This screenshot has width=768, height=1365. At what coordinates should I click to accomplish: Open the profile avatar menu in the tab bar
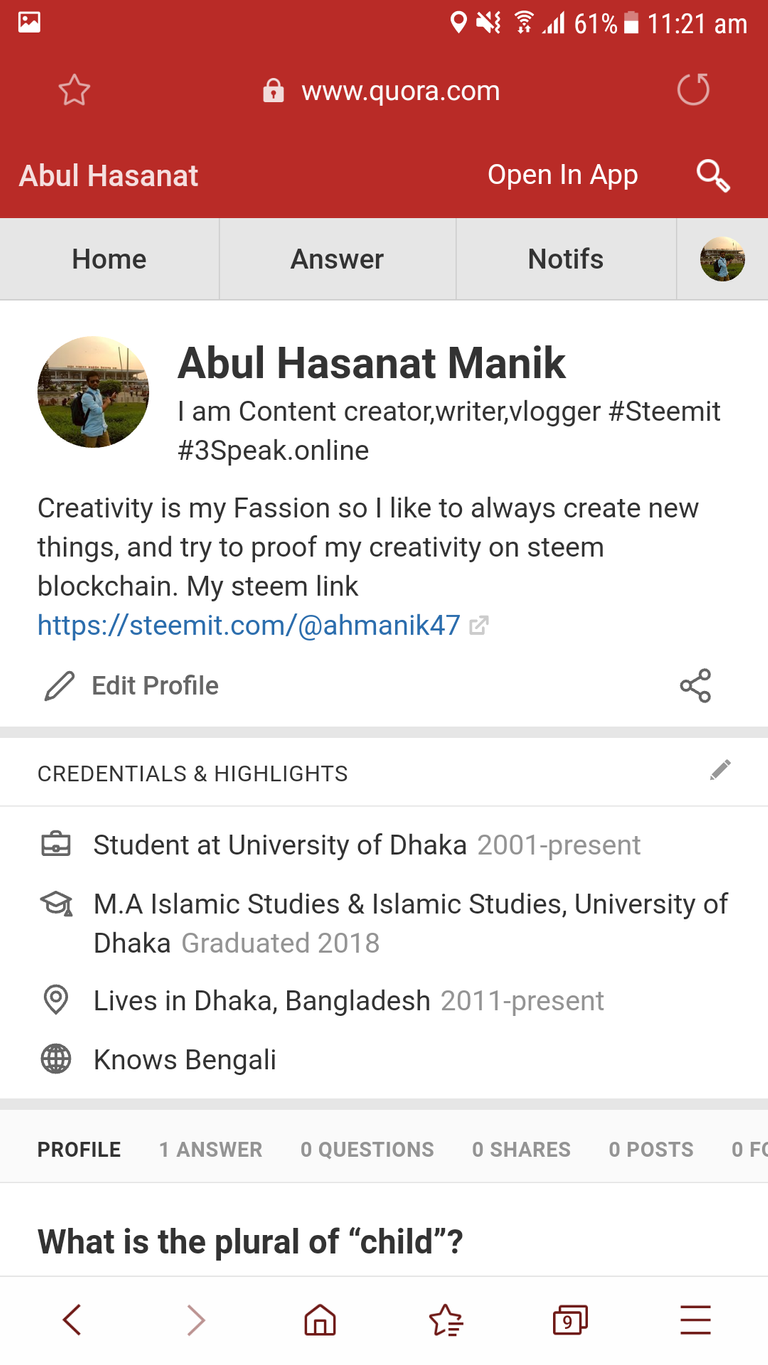(722, 259)
